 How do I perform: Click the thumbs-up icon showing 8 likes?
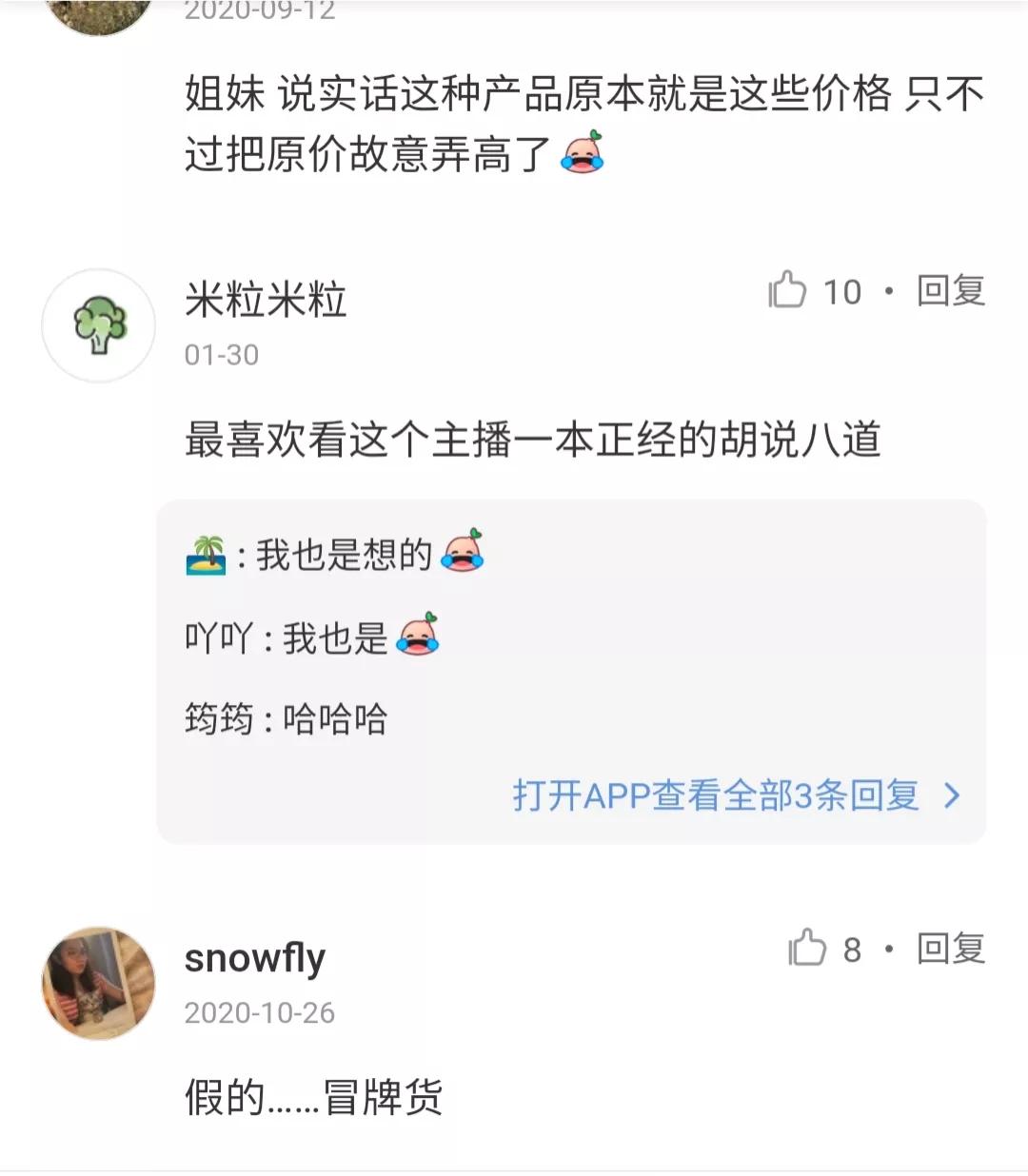[x=809, y=949]
